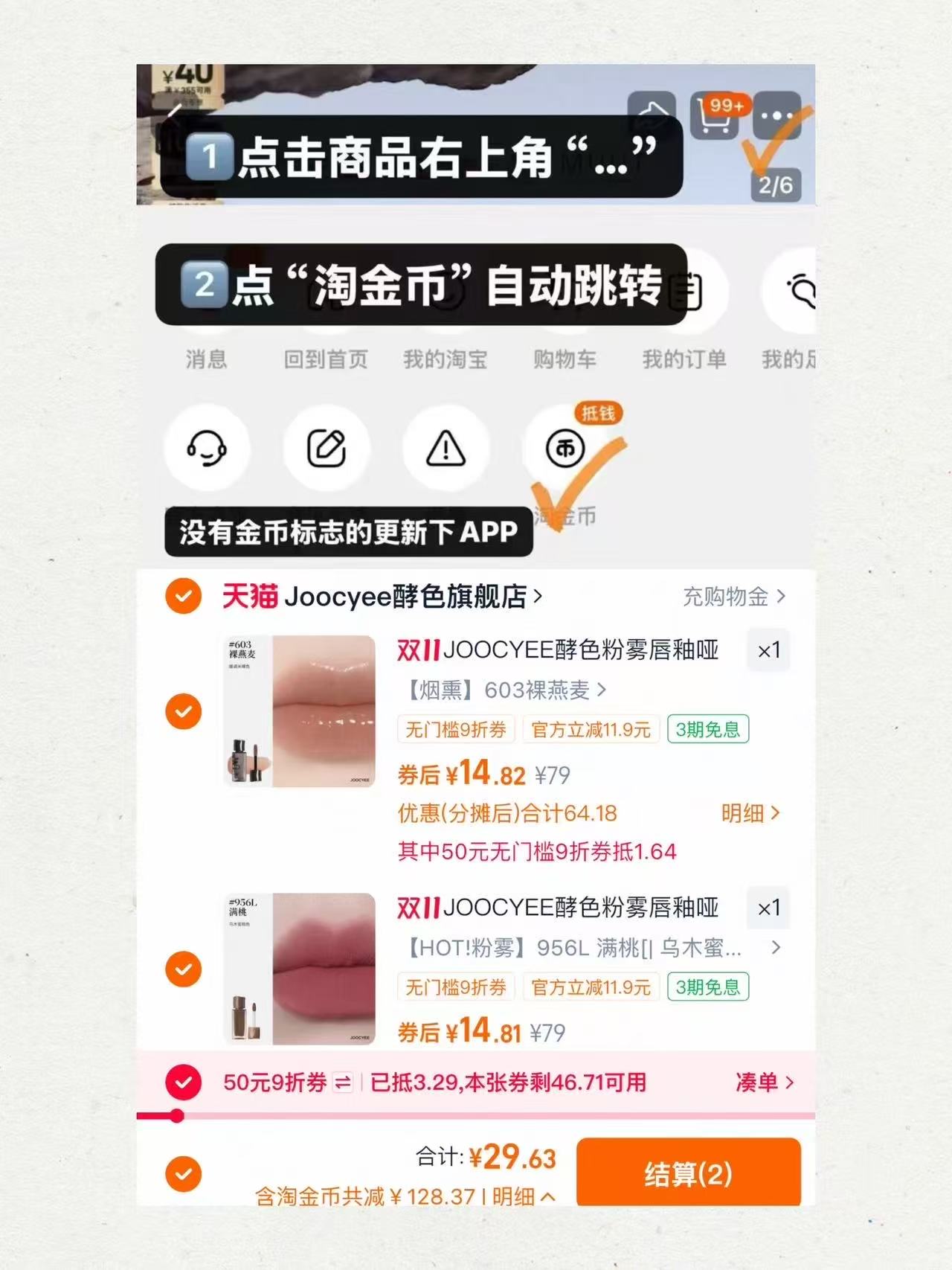This screenshot has width=952, height=1270.
Task: Click the report warning triangle icon
Action: coord(446,448)
